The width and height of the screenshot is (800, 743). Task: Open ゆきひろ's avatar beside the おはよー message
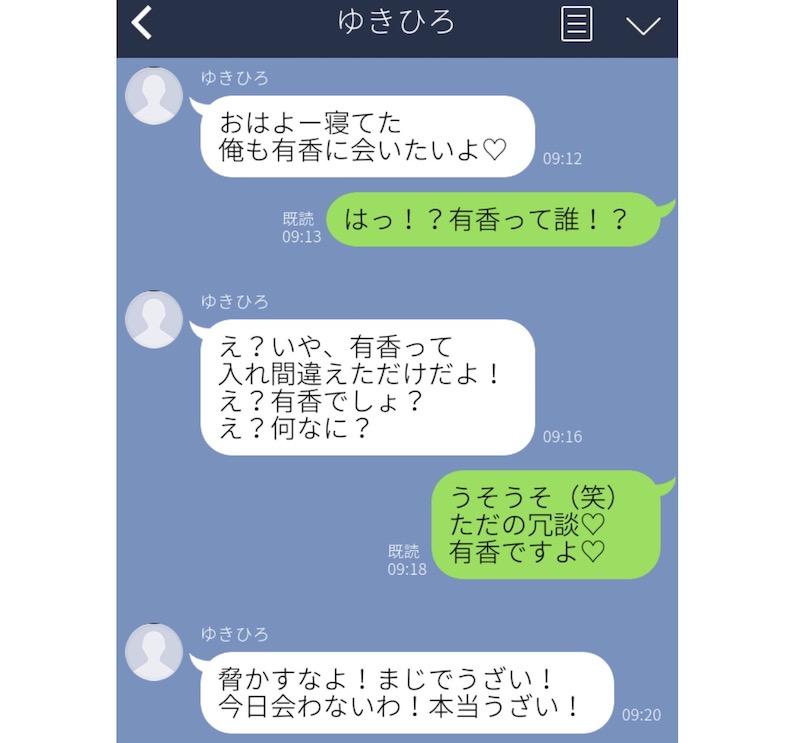[153, 96]
